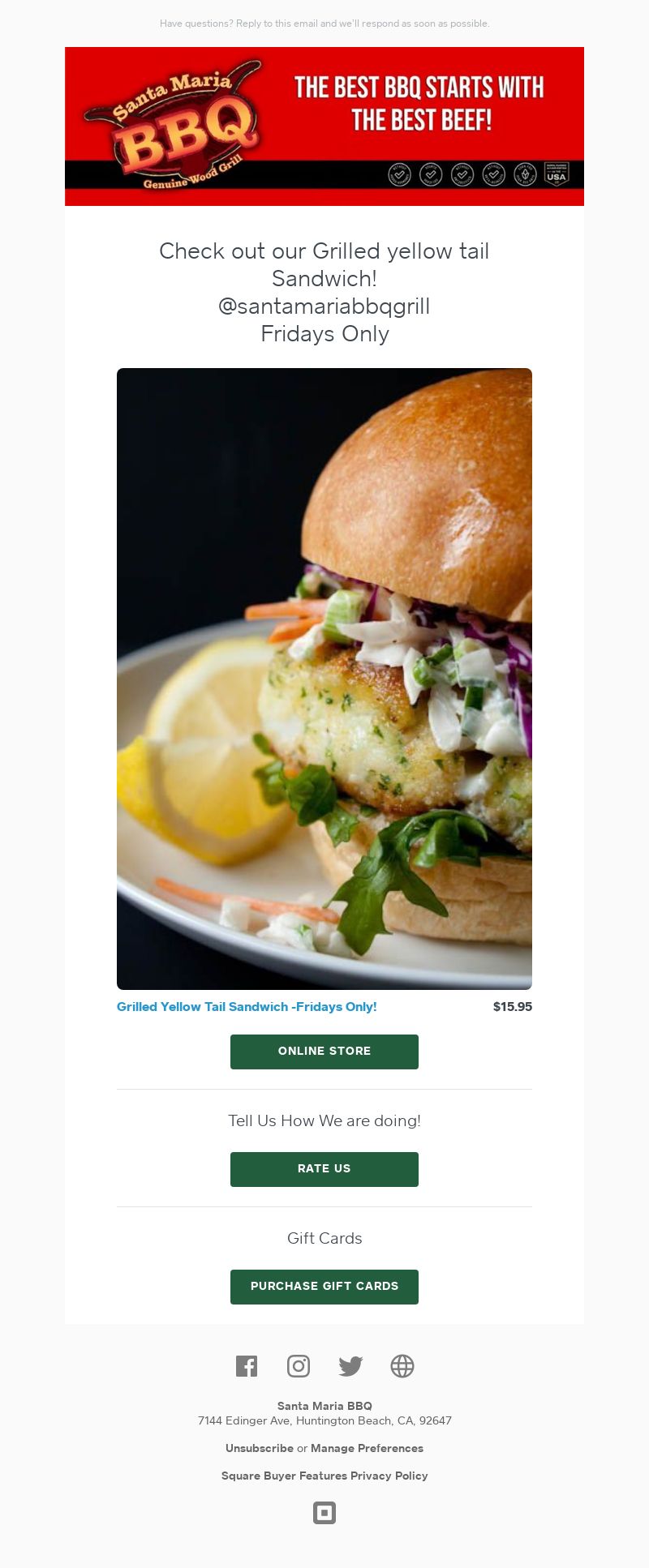The height and width of the screenshot is (1568, 649).
Task: Open Manage Preferences
Action: (x=367, y=1448)
